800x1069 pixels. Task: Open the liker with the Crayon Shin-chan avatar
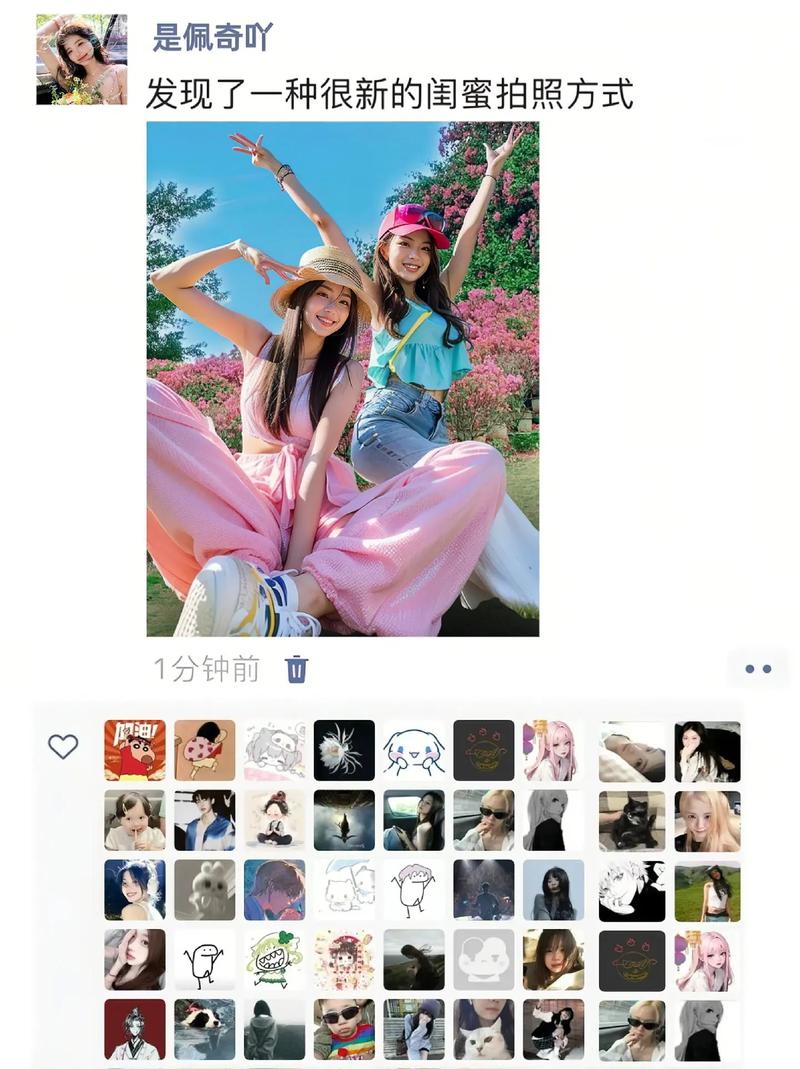pyautogui.click(x=134, y=750)
